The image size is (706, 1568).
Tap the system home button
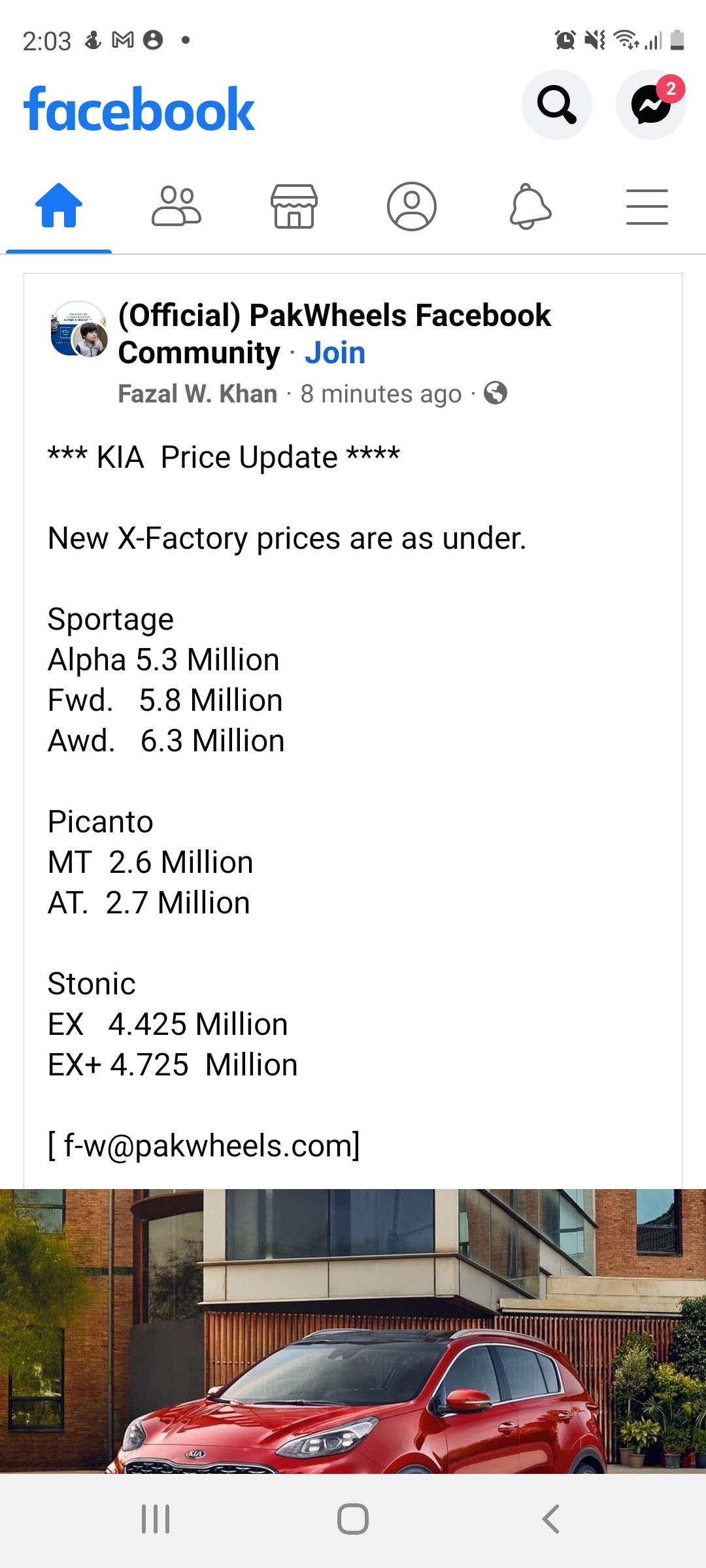click(353, 1519)
